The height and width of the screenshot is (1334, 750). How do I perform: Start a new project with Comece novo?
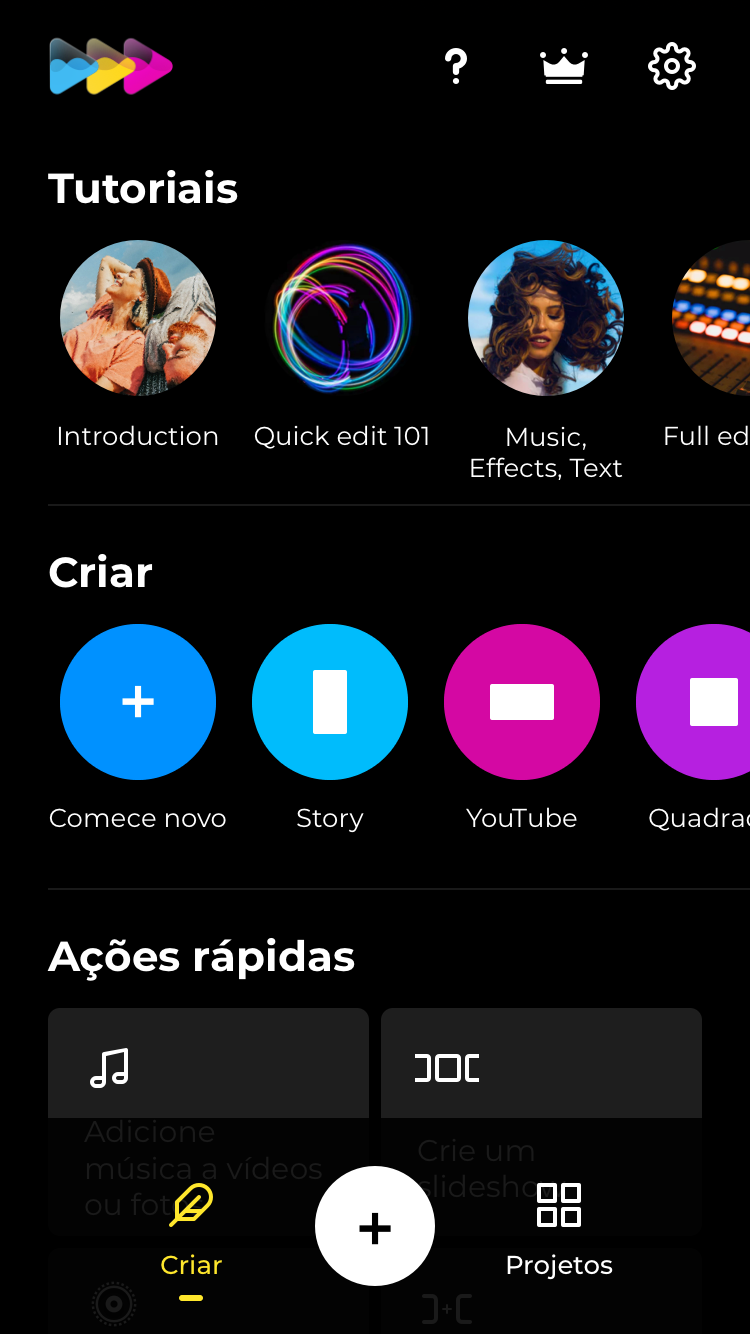tap(138, 702)
